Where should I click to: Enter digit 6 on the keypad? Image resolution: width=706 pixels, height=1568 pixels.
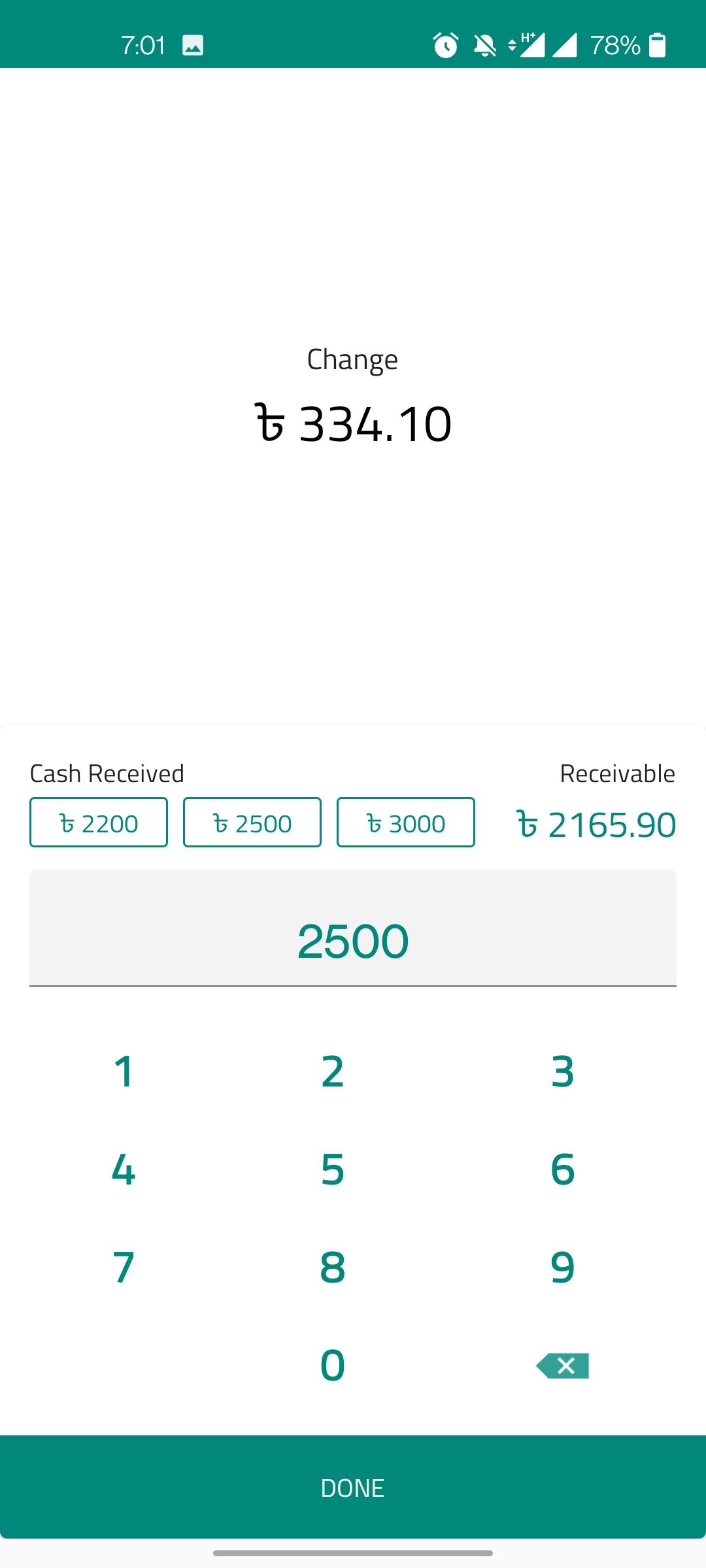tap(562, 1169)
